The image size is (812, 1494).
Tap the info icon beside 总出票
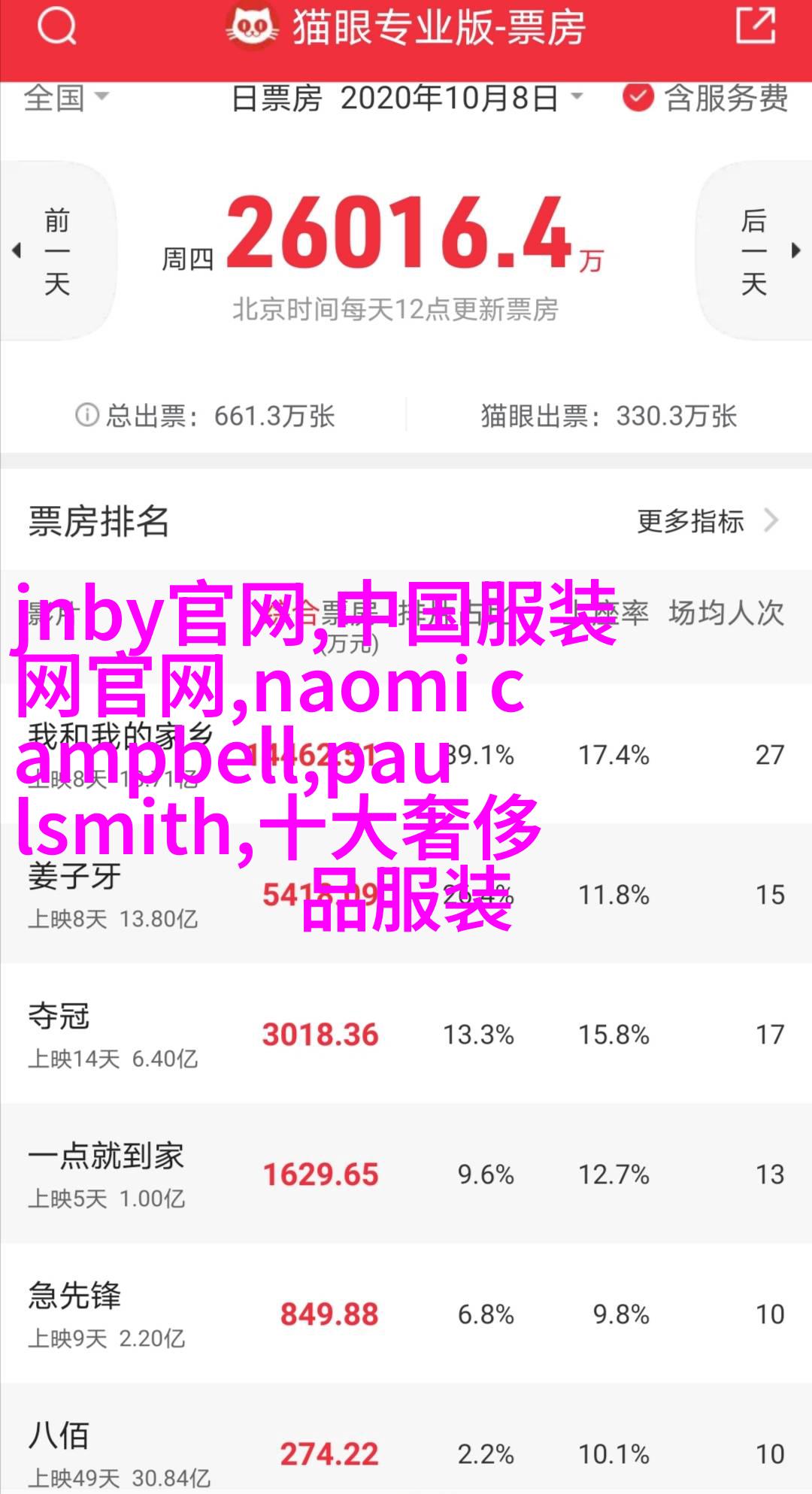(87, 415)
